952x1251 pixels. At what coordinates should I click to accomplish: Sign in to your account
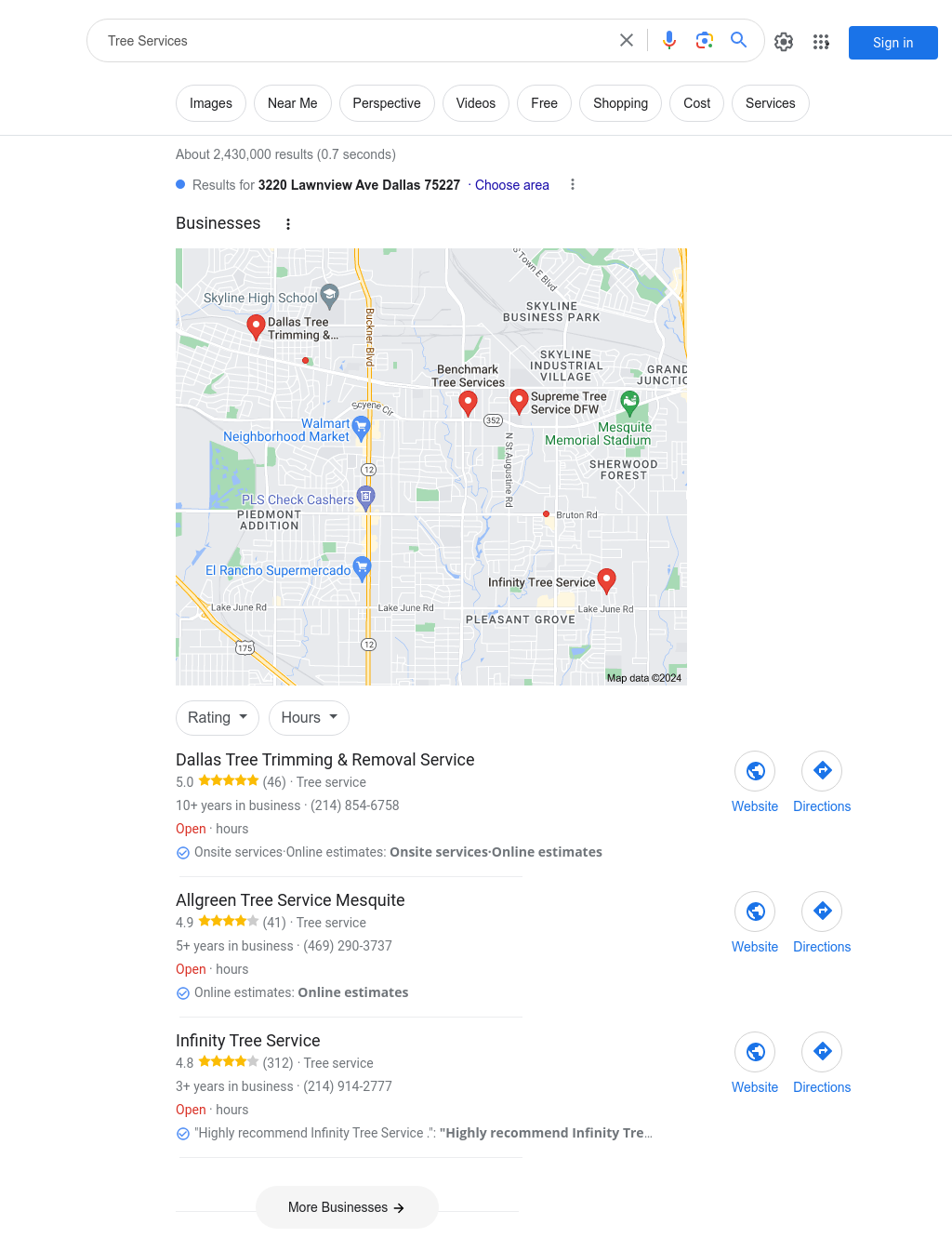pyautogui.click(x=892, y=43)
